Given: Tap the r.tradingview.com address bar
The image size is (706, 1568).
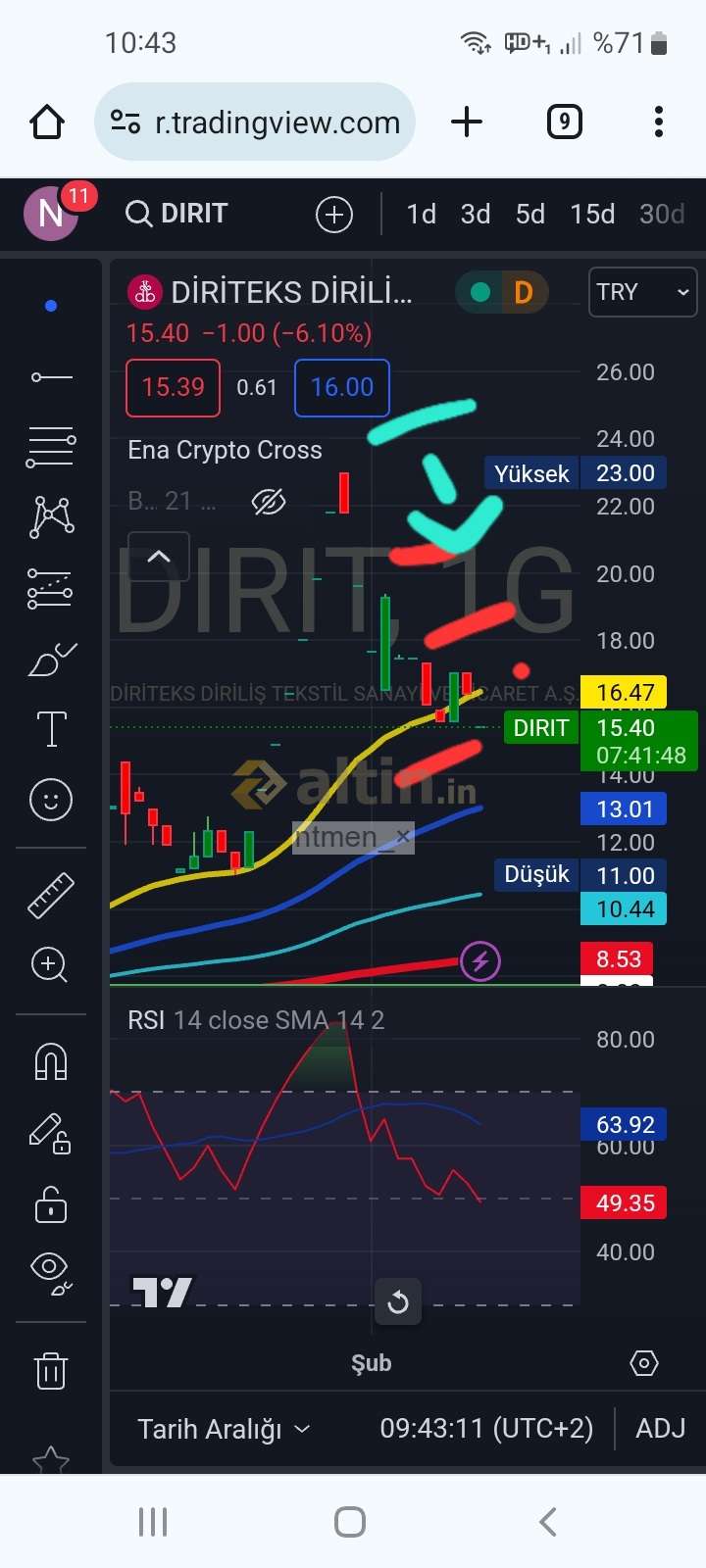Looking at the screenshot, I should pyautogui.click(x=255, y=122).
